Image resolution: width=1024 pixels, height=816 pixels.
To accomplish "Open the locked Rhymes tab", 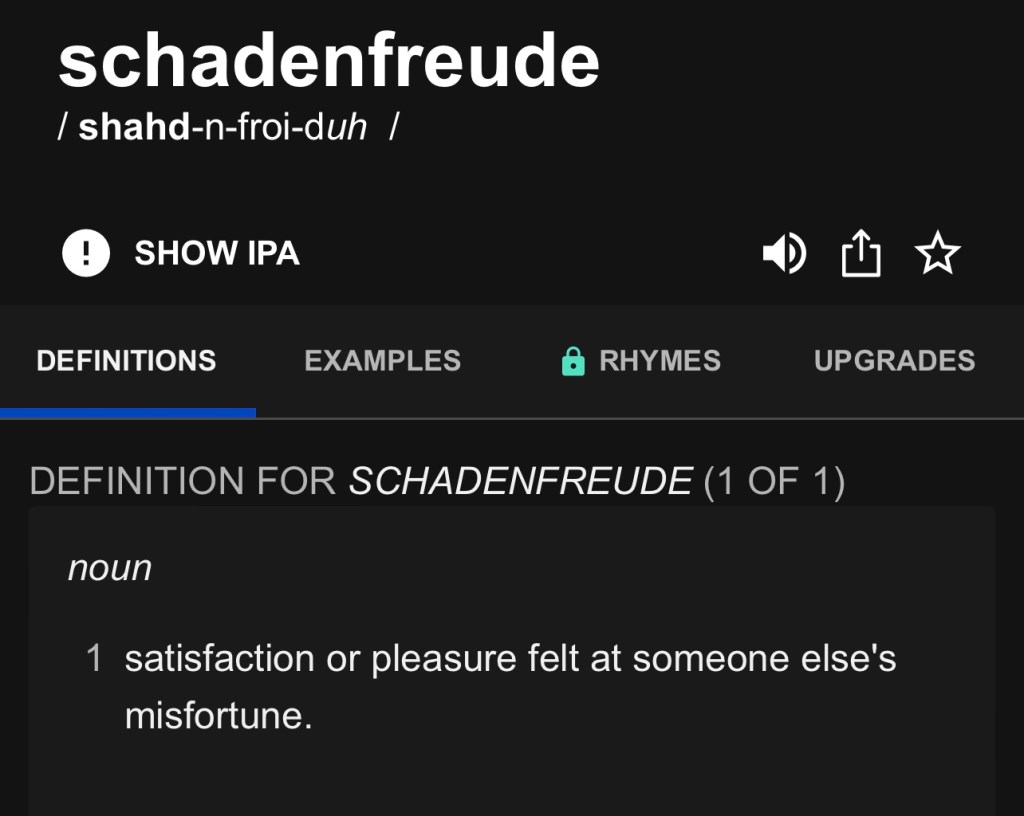I will pos(641,361).
